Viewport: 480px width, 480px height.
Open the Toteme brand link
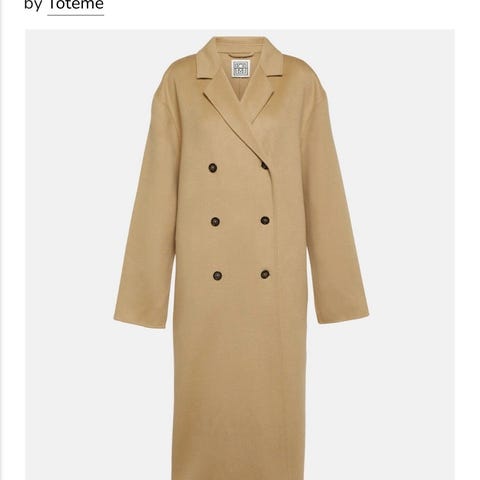[x=76, y=5]
